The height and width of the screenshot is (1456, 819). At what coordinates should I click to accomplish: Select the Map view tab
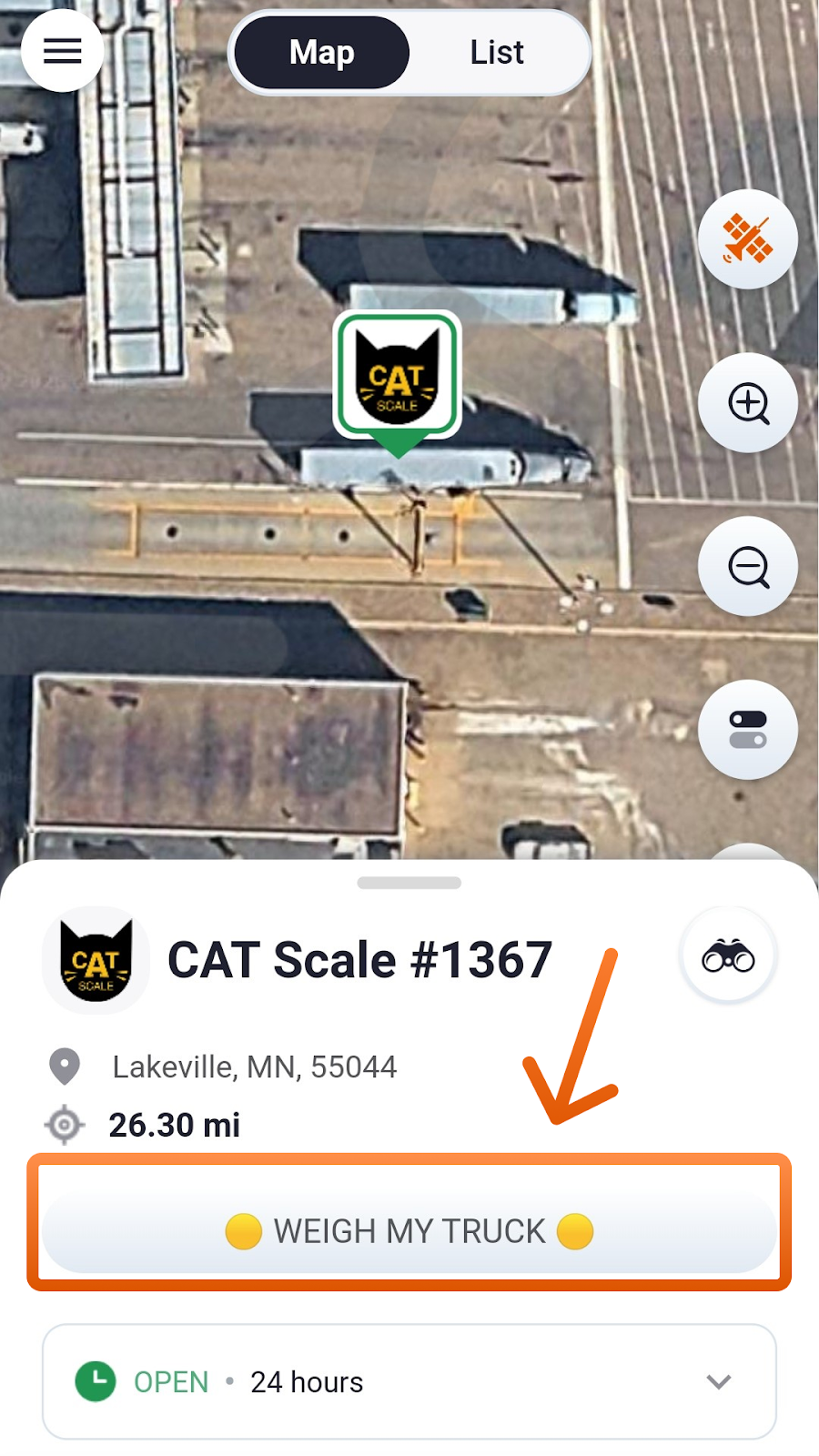coord(322,53)
